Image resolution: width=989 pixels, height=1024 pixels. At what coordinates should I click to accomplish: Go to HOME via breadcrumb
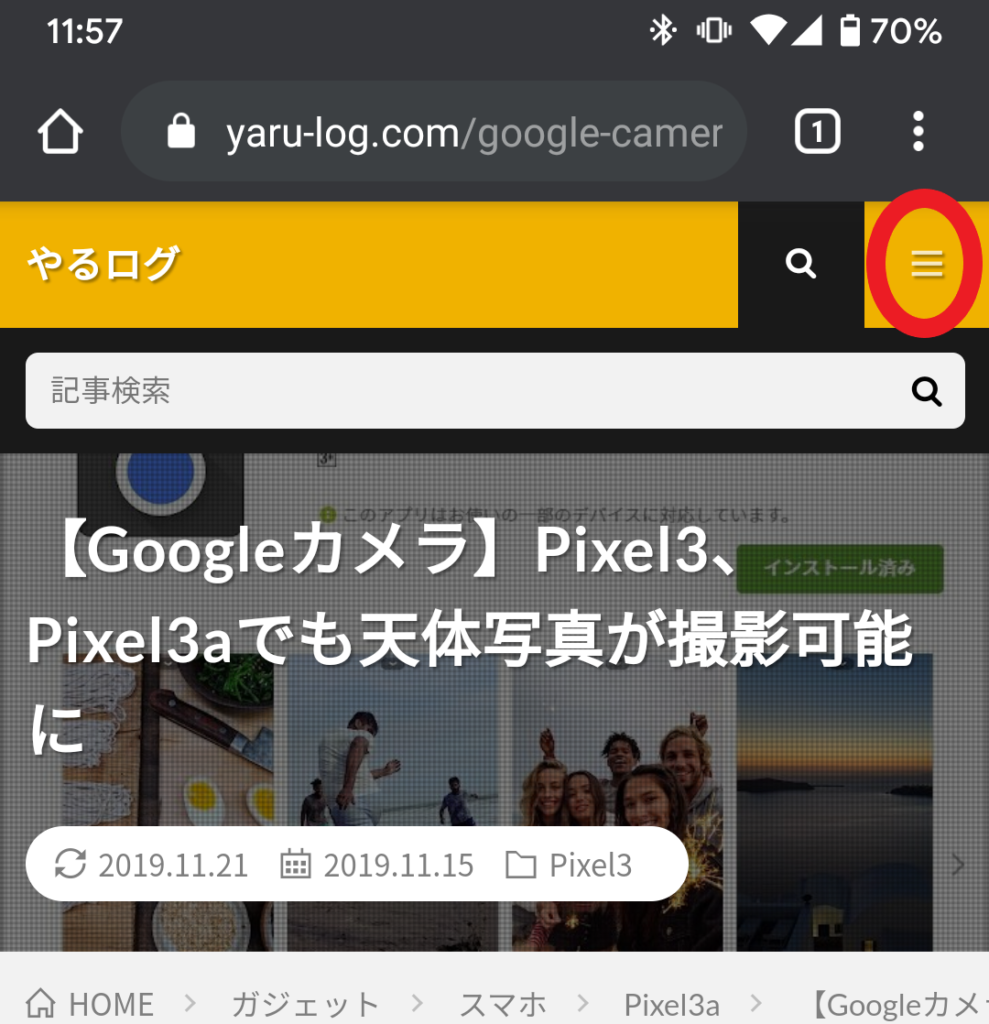90,1003
